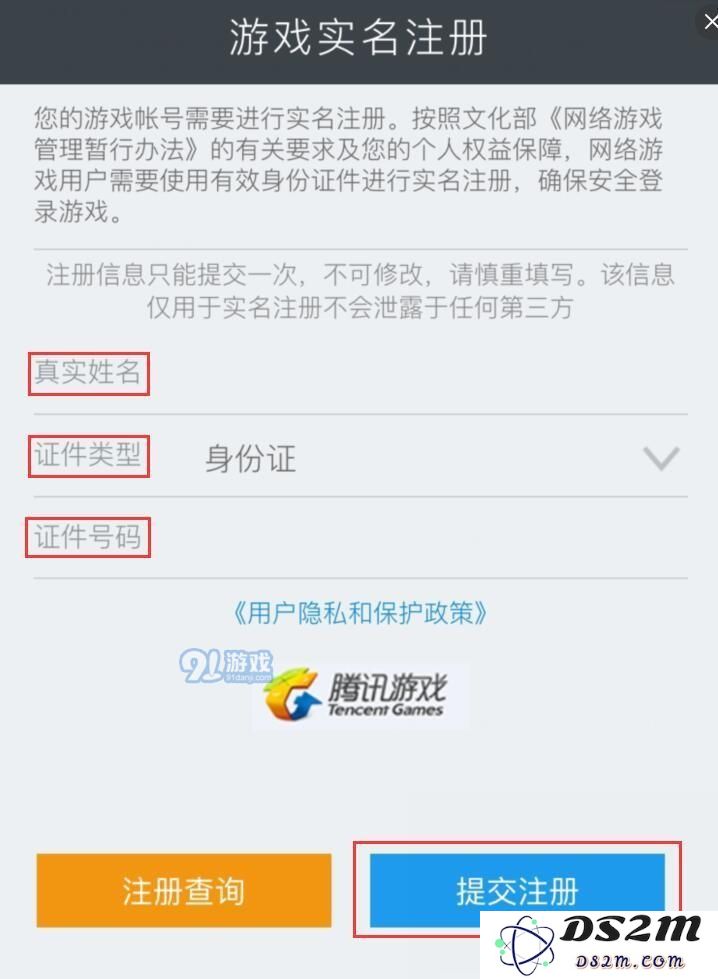This screenshot has height=979, width=718.
Task: Tap the 真实姓名 input field
Action: [x=420, y=375]
